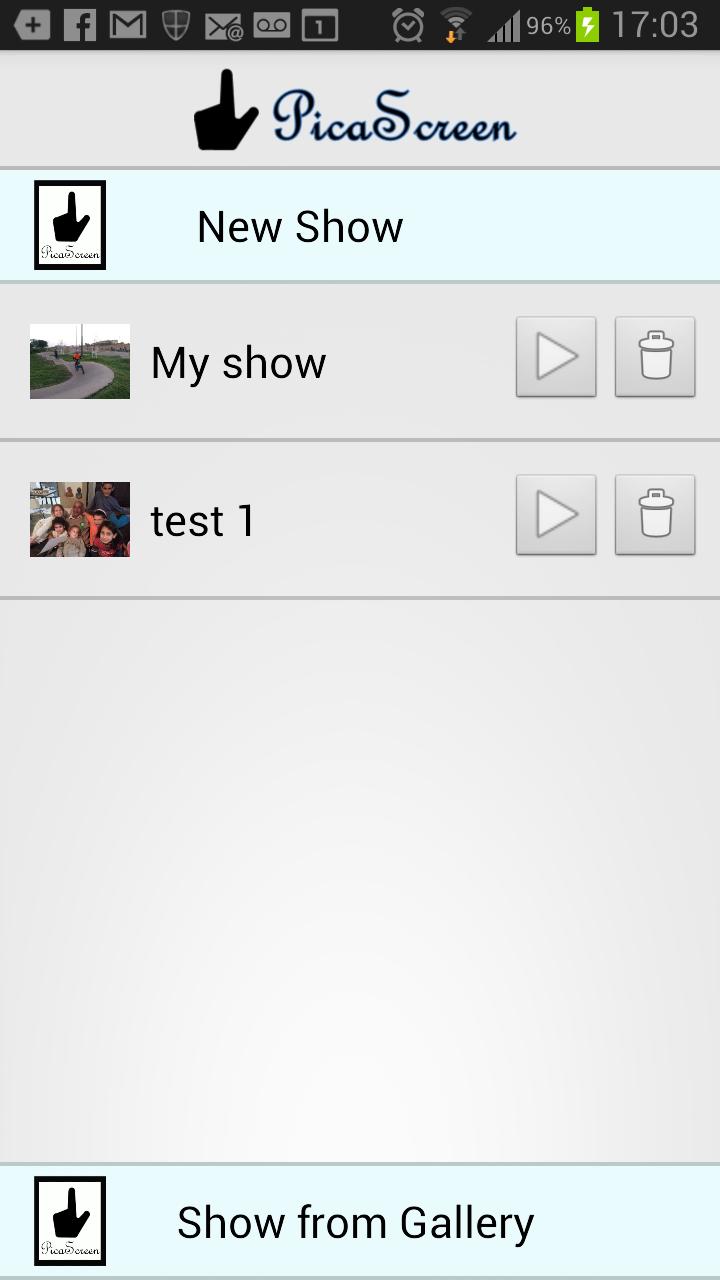Viewport: 720px width, 1280px height.
Task: Open the My show row
Action: pos(238,362)
